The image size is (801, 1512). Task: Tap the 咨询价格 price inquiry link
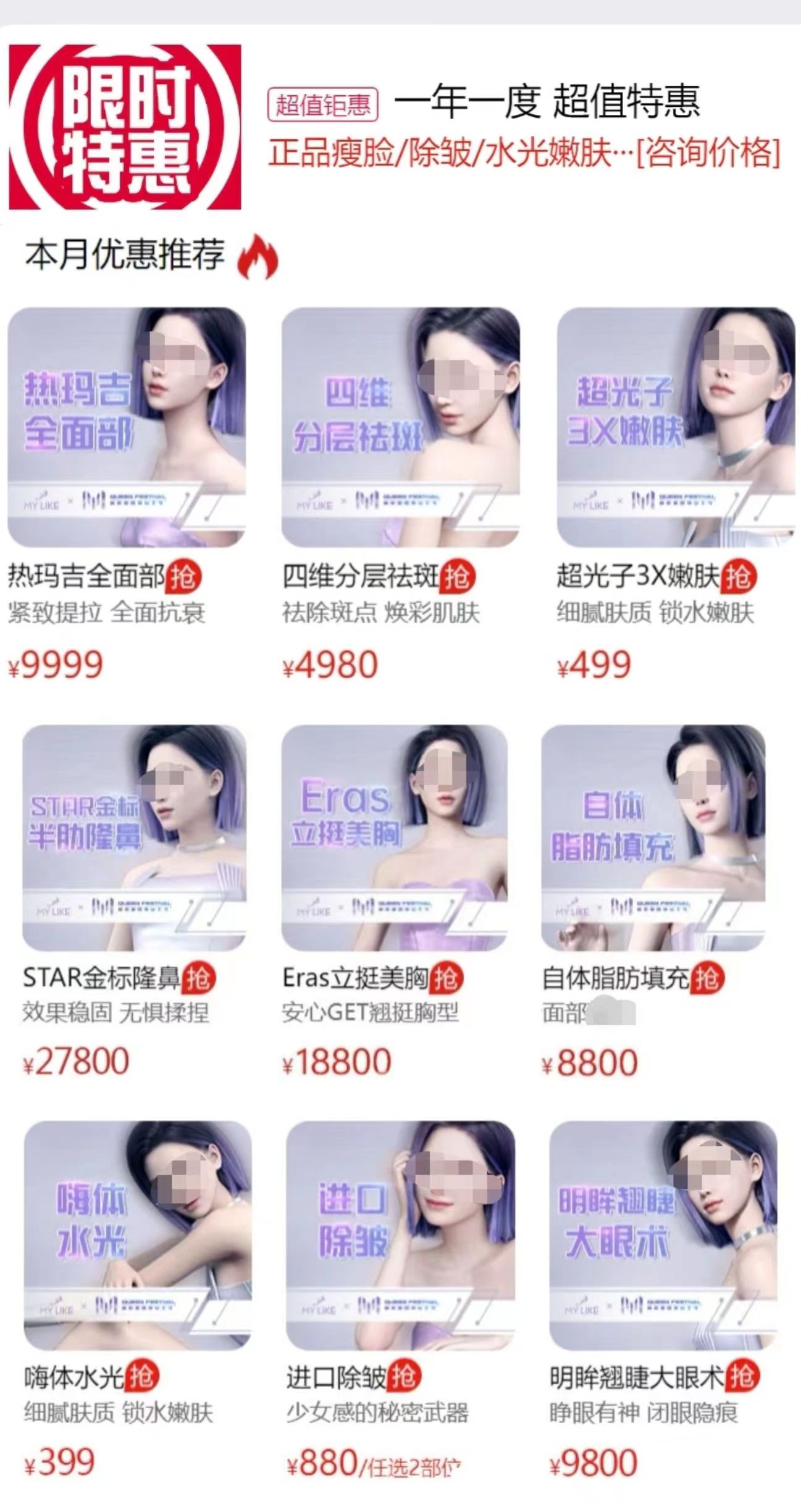(708, 153)
